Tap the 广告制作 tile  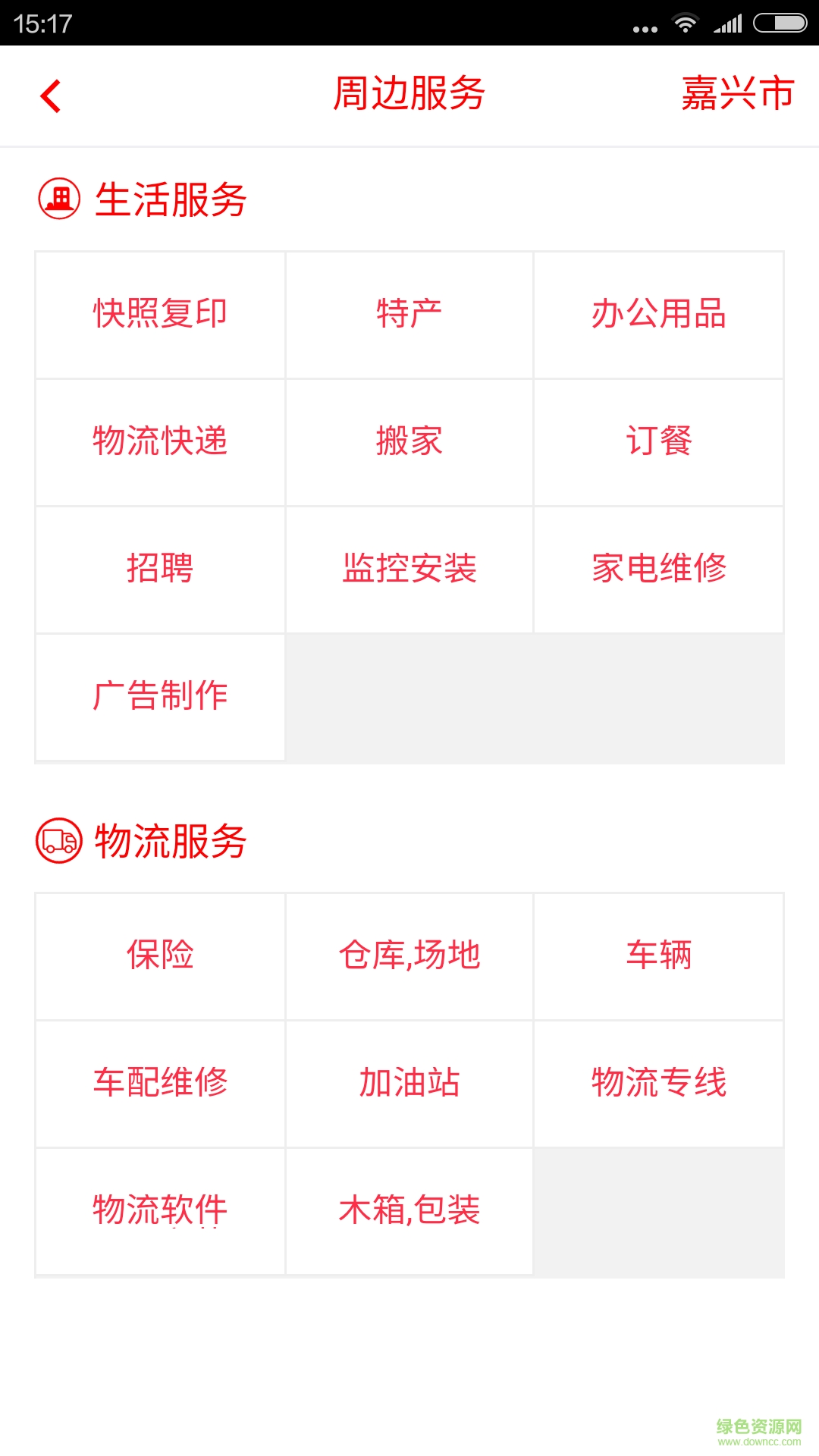click(x=160, y=697)
